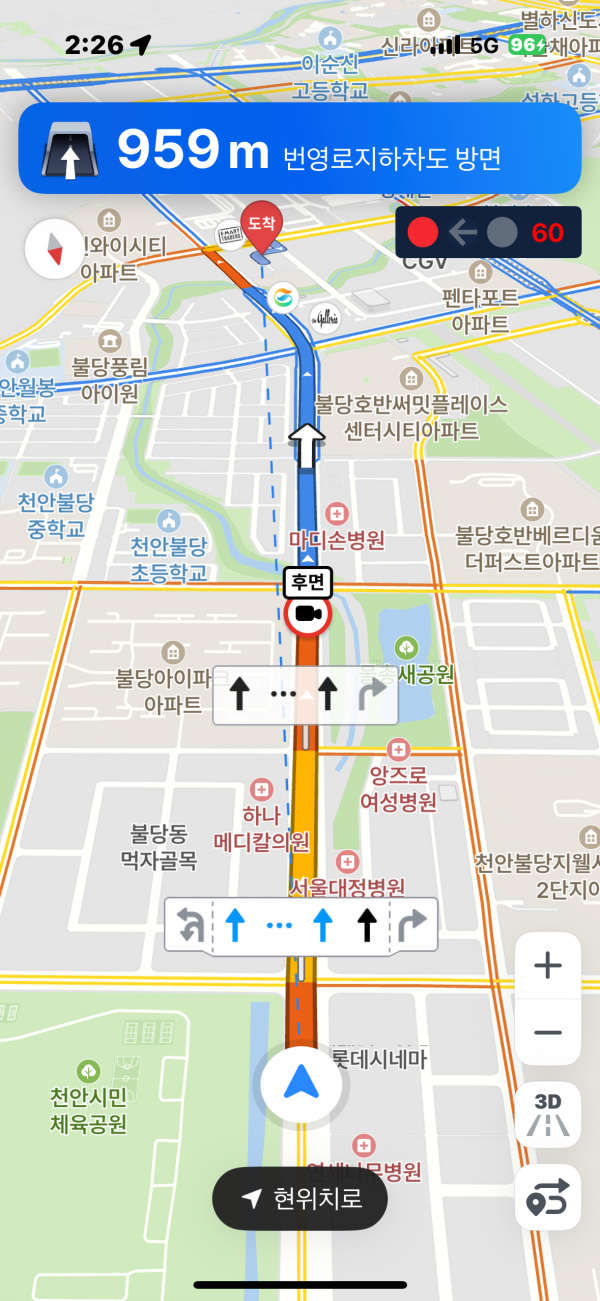Open the 마디손병원 map label
The width and height of the screenshot is (600, 1301).
pos(337,540)
